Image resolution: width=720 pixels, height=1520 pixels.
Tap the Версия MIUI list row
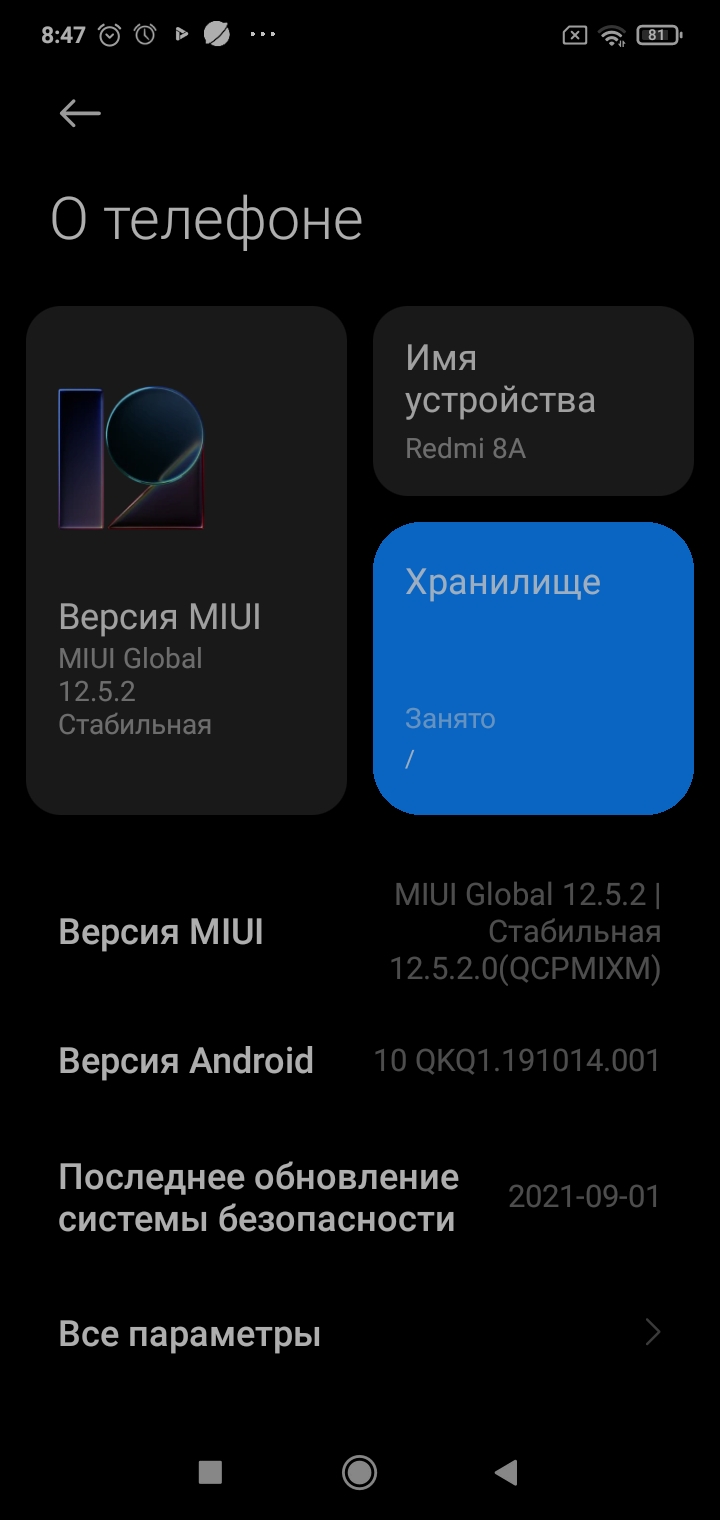coord(360,932)
